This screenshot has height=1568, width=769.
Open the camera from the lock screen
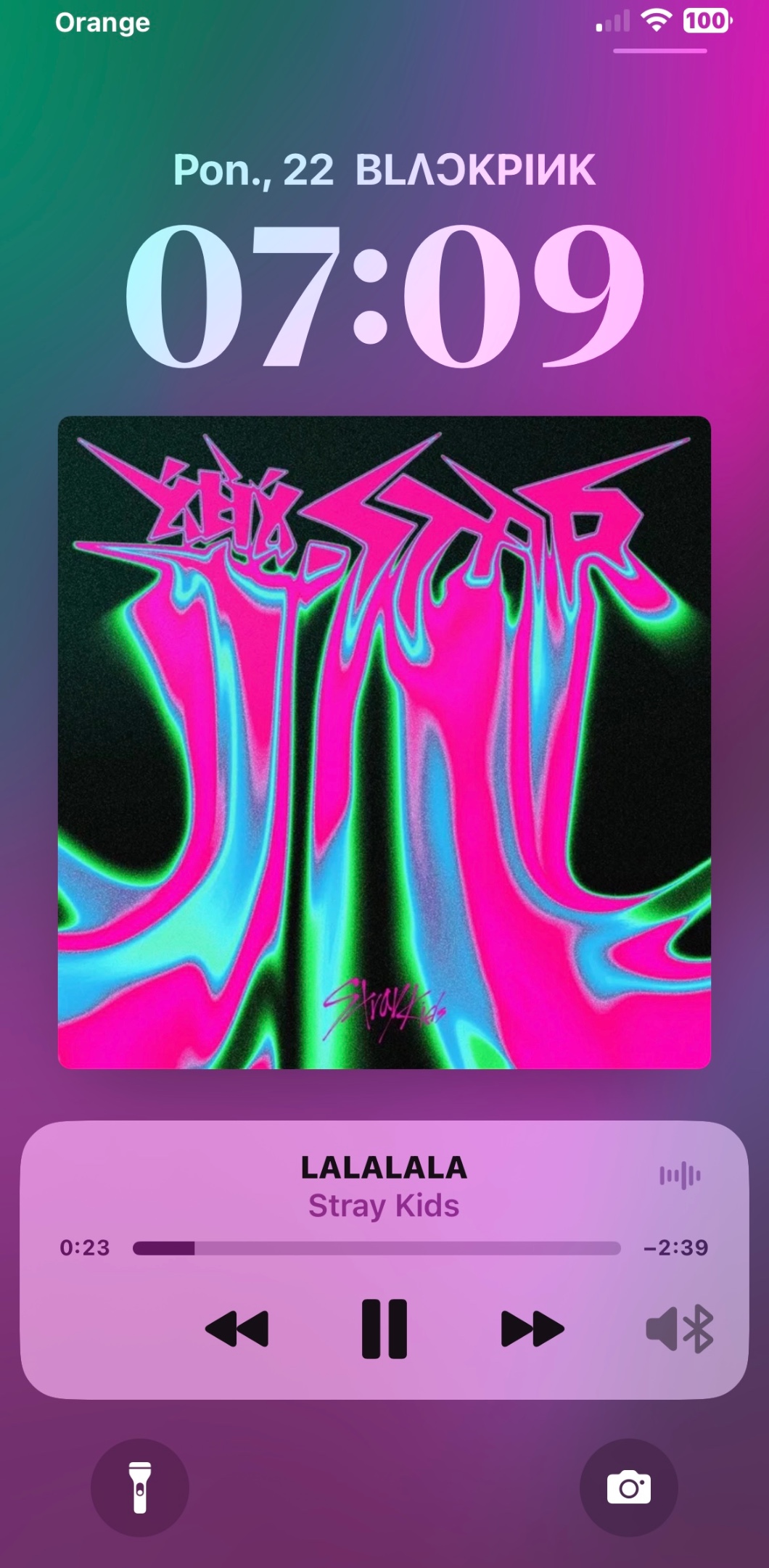629,1487
